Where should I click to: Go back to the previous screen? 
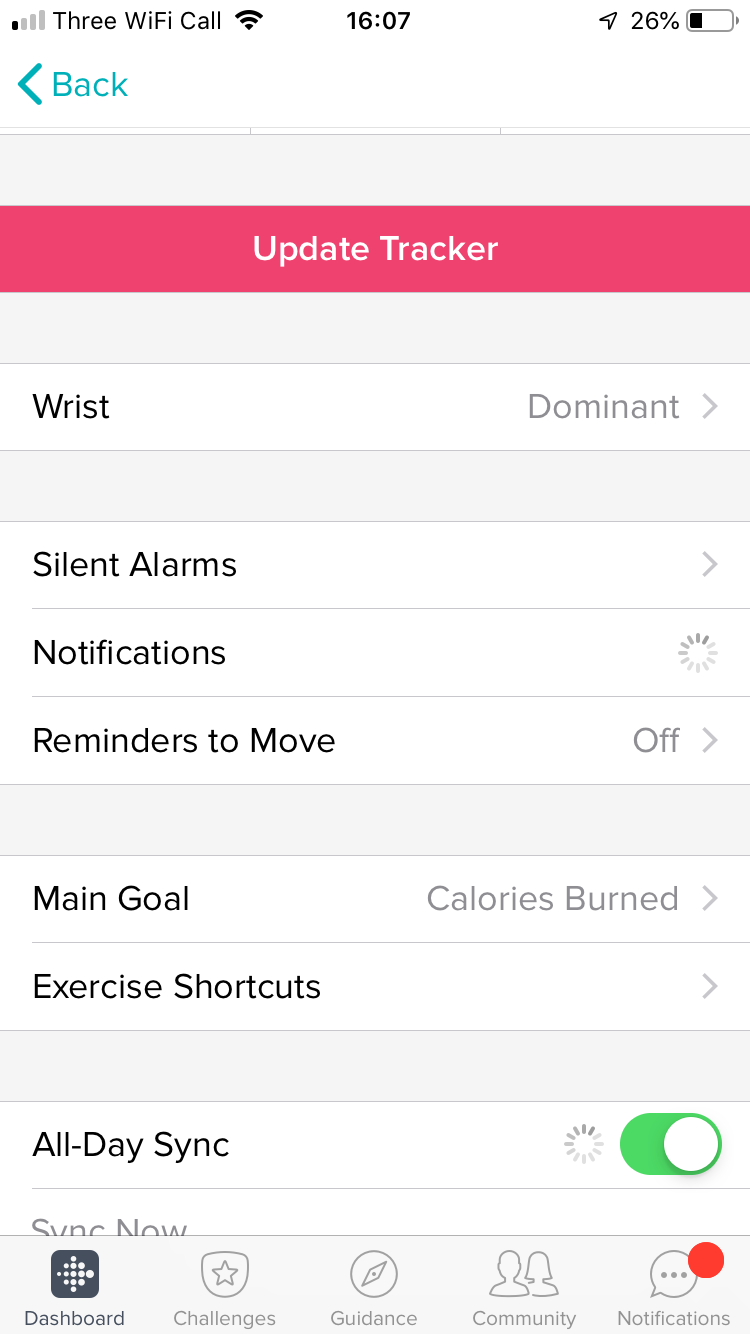click(73, 85)
